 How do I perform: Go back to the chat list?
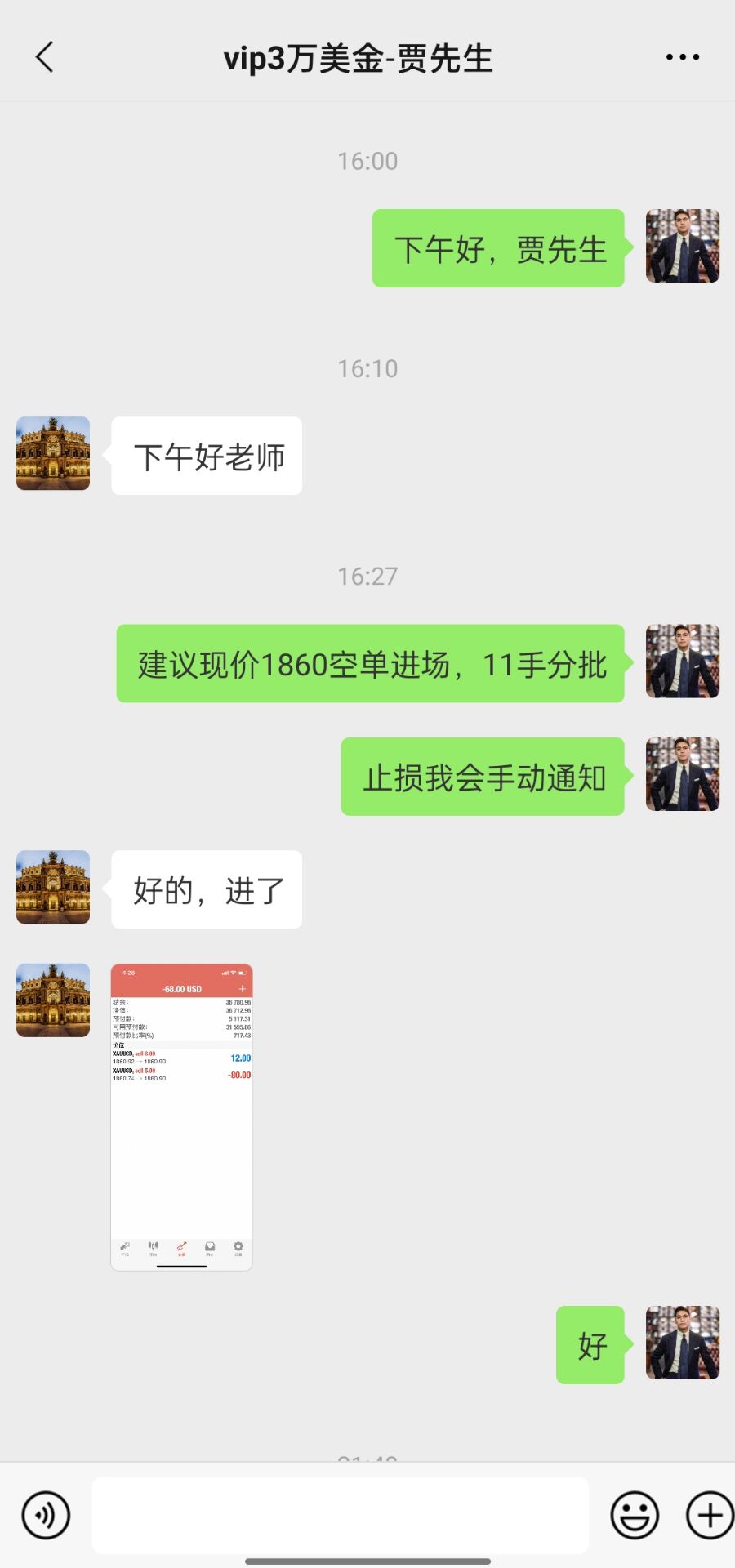45,57
